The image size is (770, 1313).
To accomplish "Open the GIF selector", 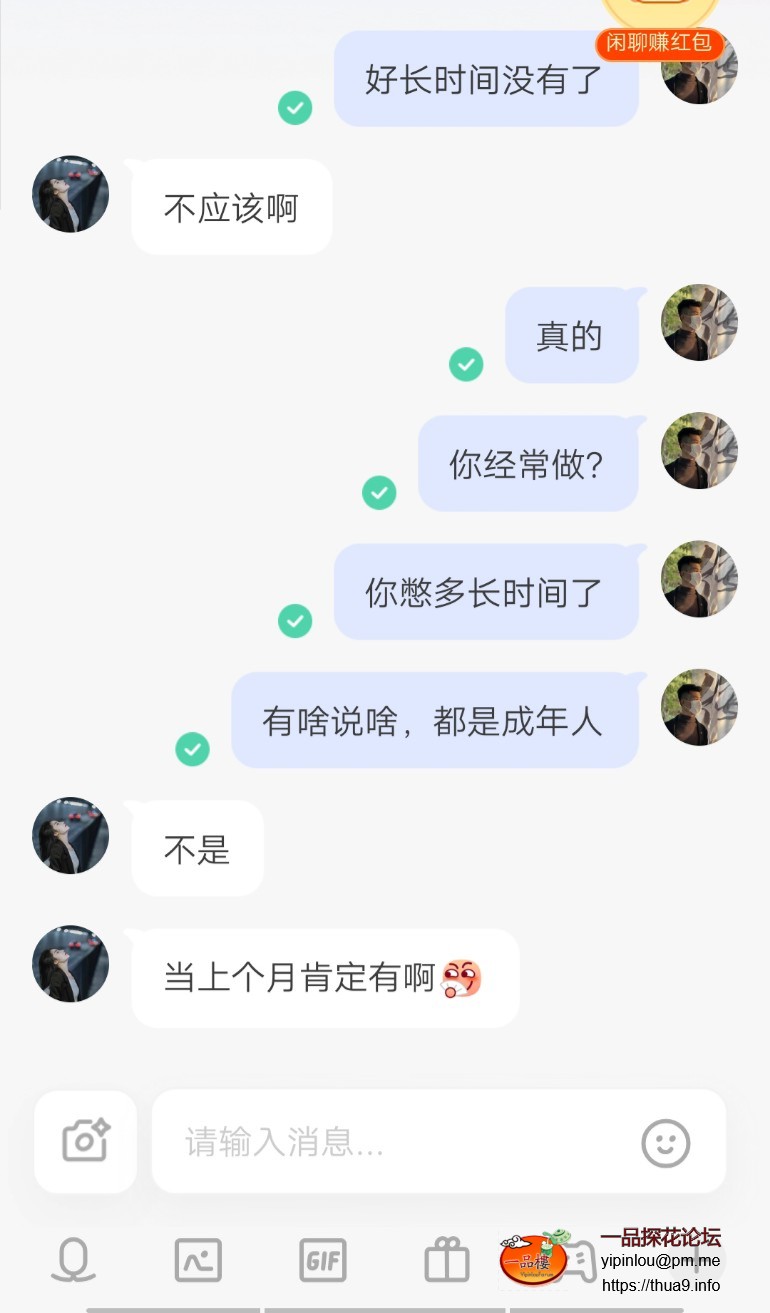I will 323,1259.
